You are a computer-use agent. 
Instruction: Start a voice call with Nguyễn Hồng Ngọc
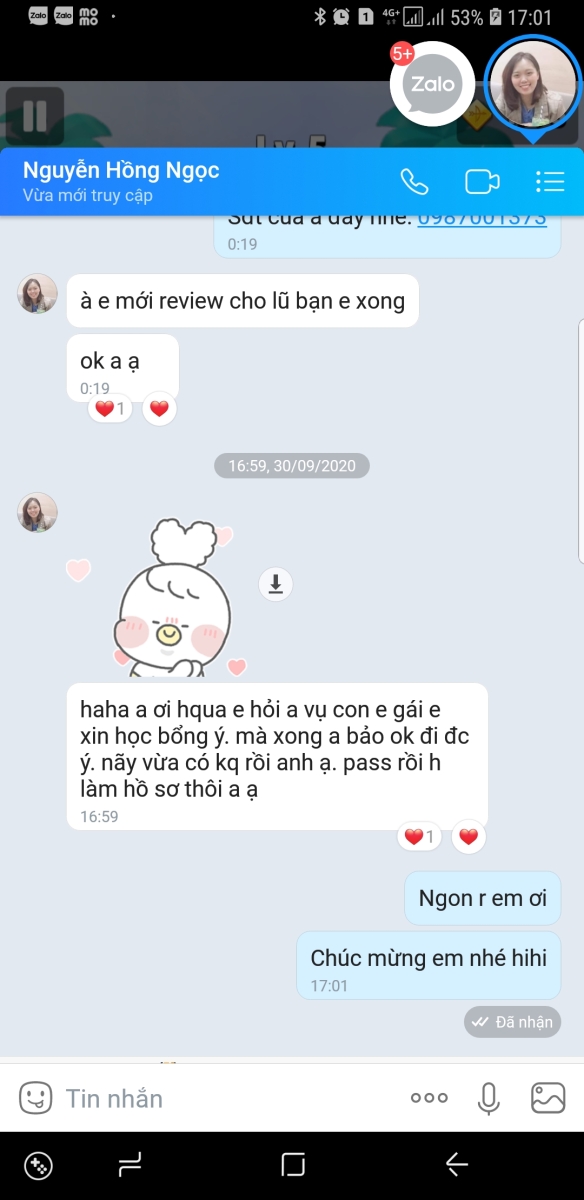coord(414,181)
